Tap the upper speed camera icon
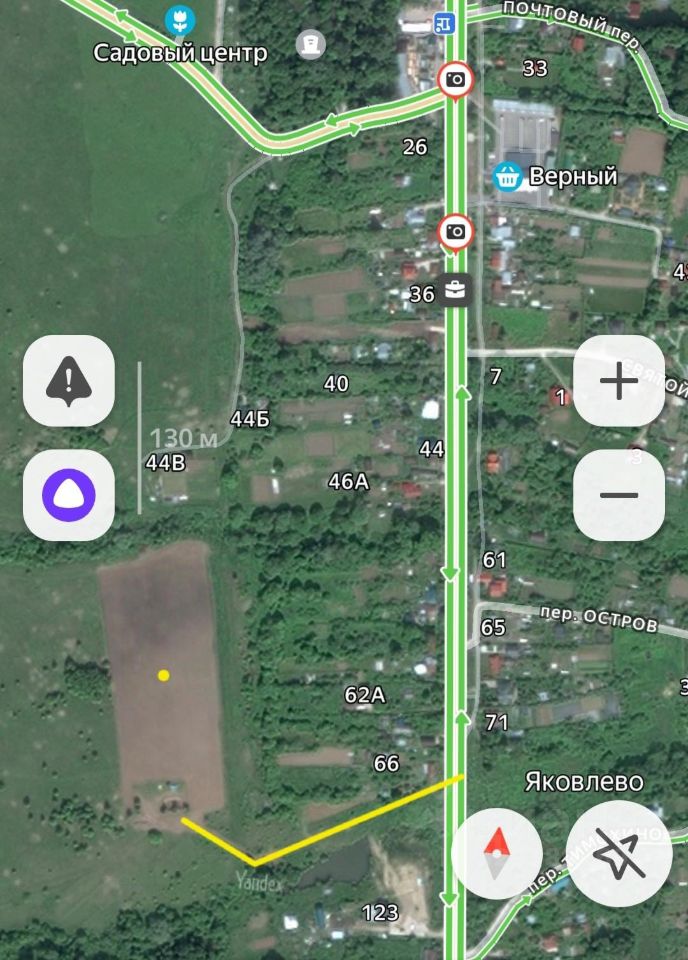This screenshot has height=960, width=688. pos(456,80)
